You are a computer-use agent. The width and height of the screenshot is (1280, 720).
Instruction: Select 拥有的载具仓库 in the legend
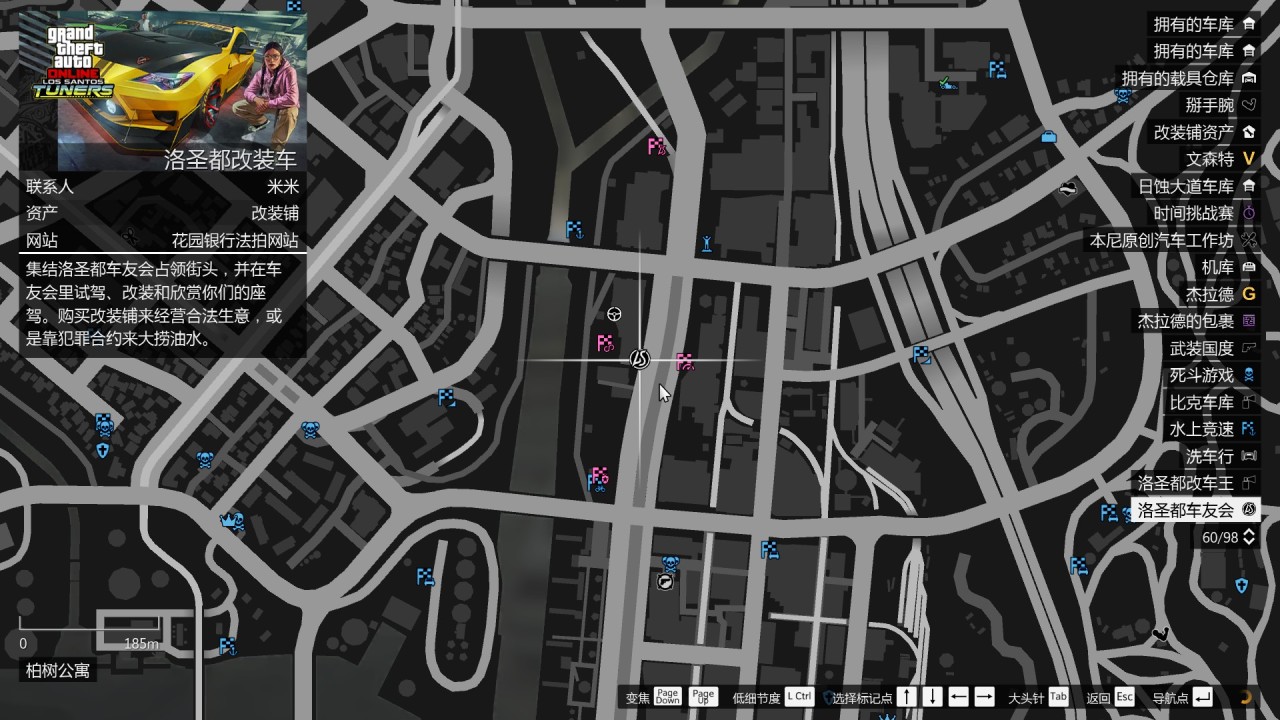coord(1188,78)
